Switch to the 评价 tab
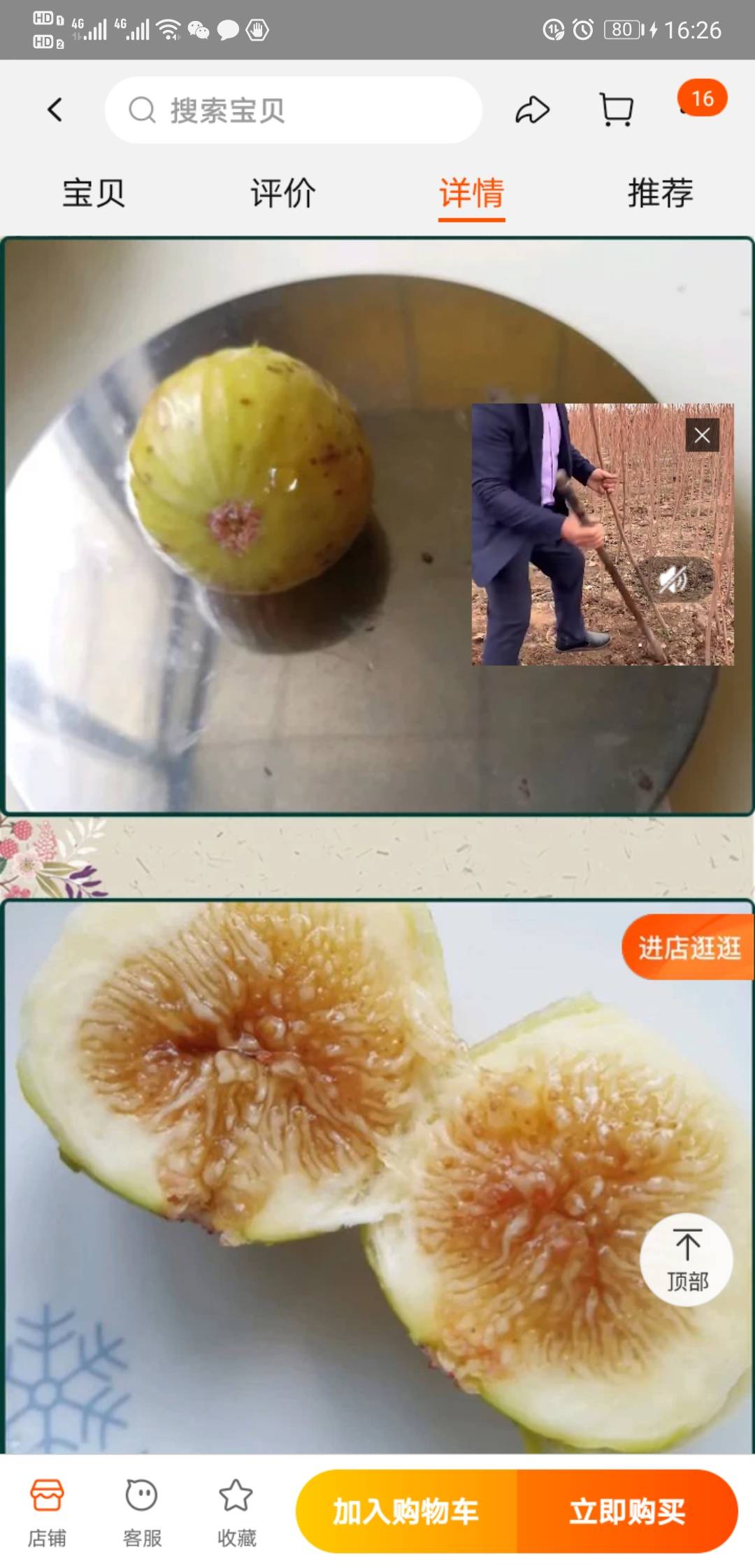Screen dimensions: 755x1568 point(282,193)
